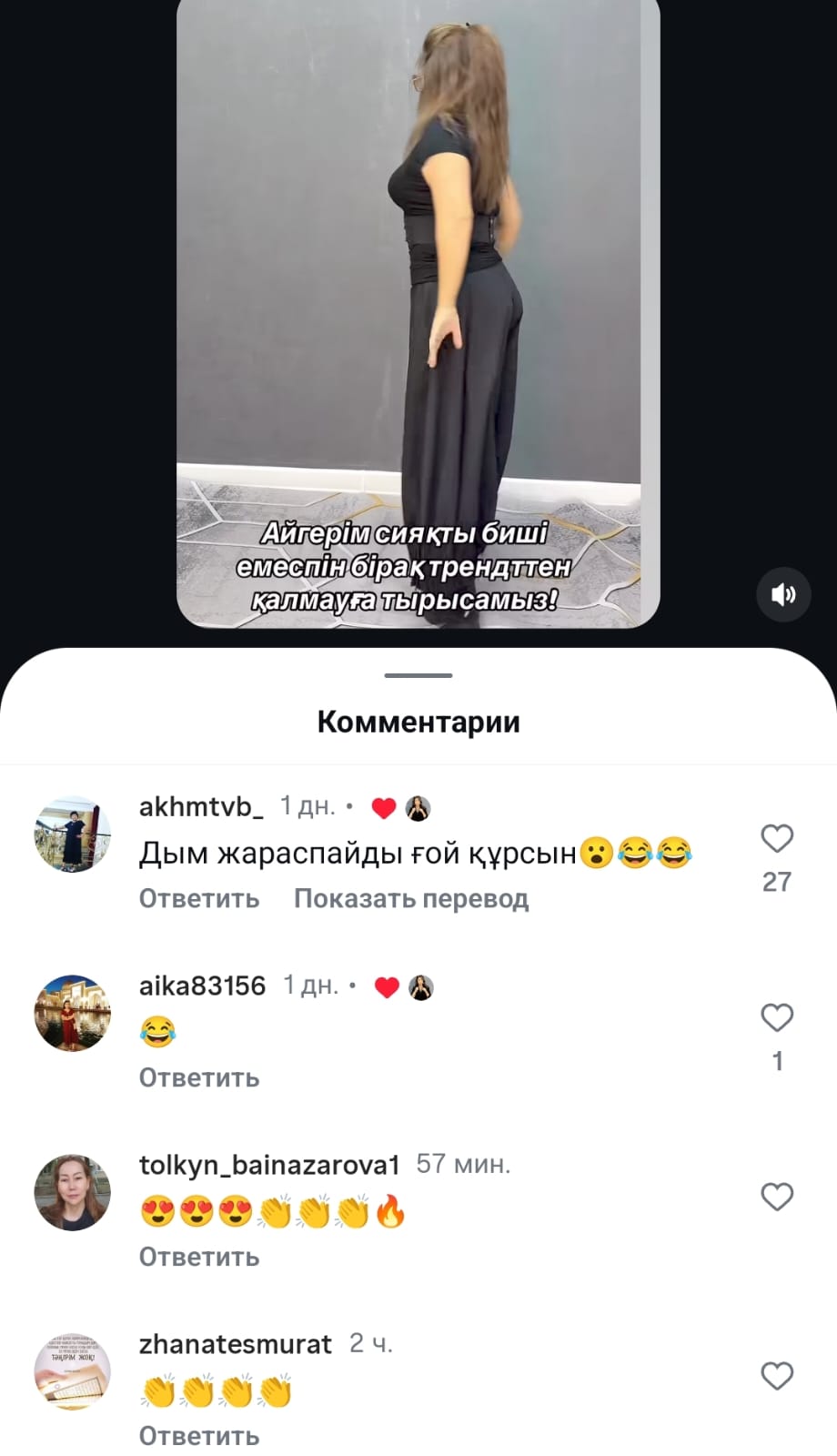Screen dimensions: 837x1456
Task: Tap the username akhmtvb_
Action: tap(201, 806)
